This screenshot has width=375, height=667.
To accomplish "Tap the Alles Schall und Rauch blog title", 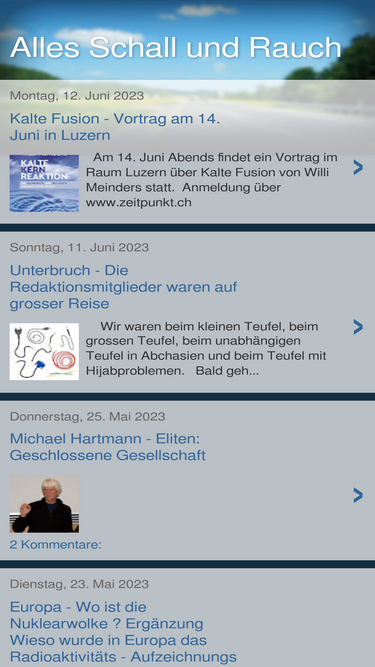I will 176,47.
